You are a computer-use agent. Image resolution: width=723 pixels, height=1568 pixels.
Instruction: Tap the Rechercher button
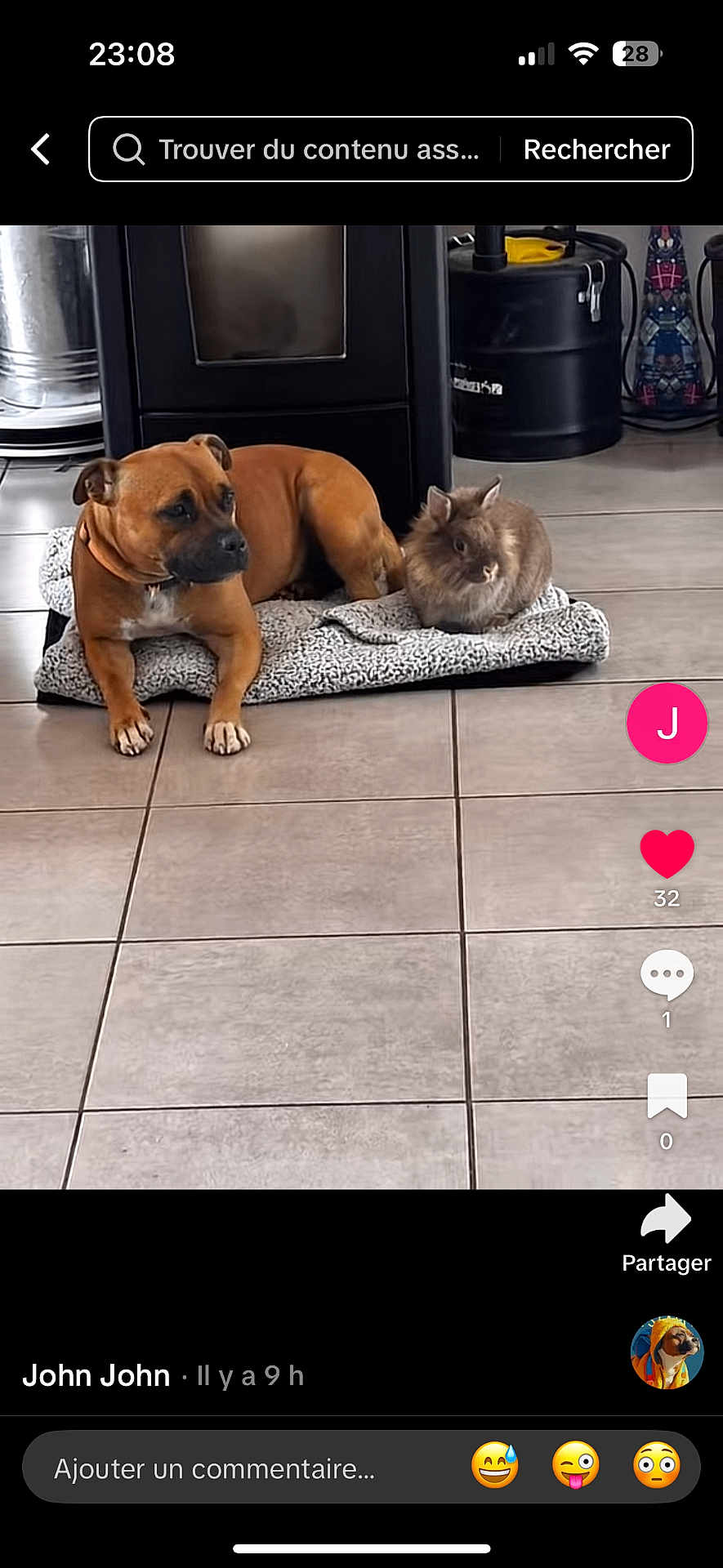pyautogui.click(x=596, y=149)
